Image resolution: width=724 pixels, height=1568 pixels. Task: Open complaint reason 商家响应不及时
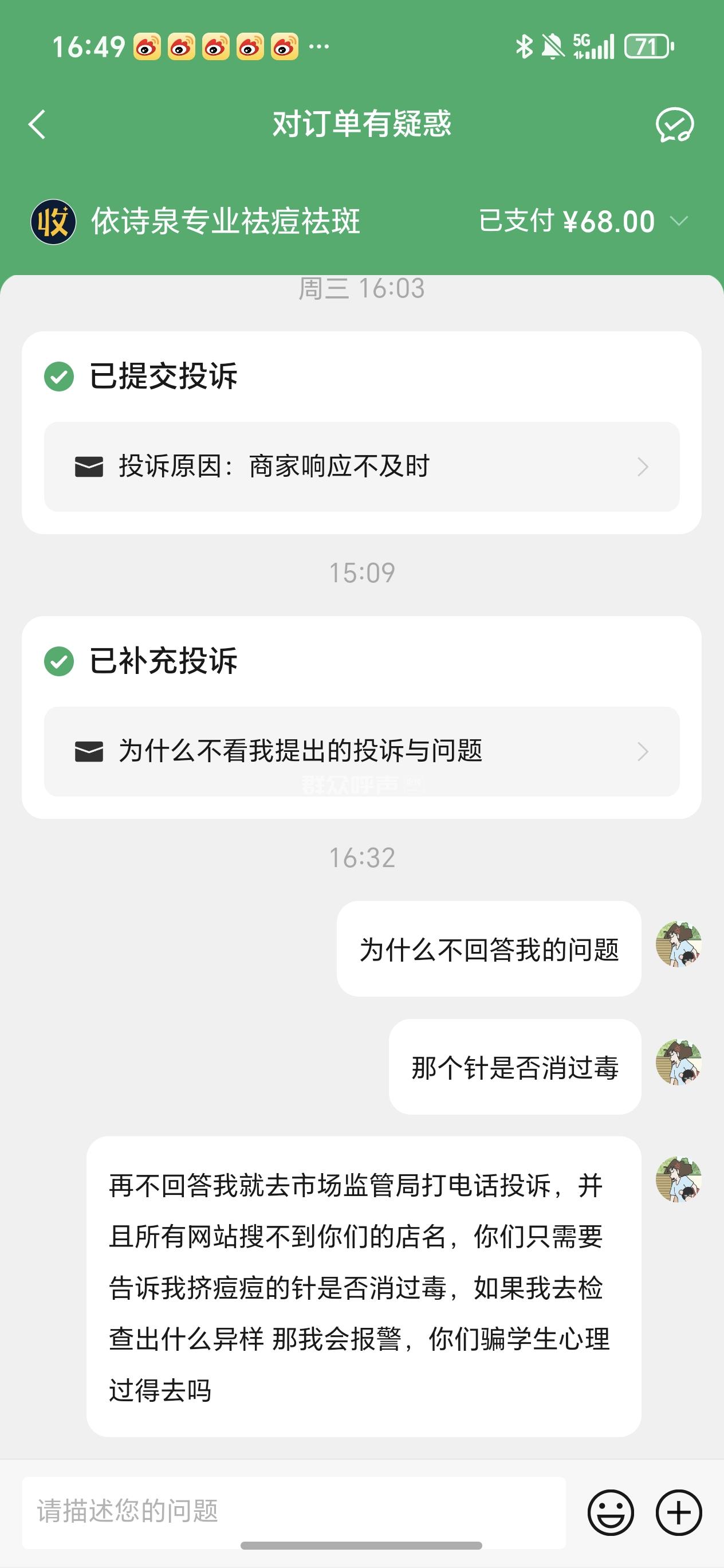(361, 467)
